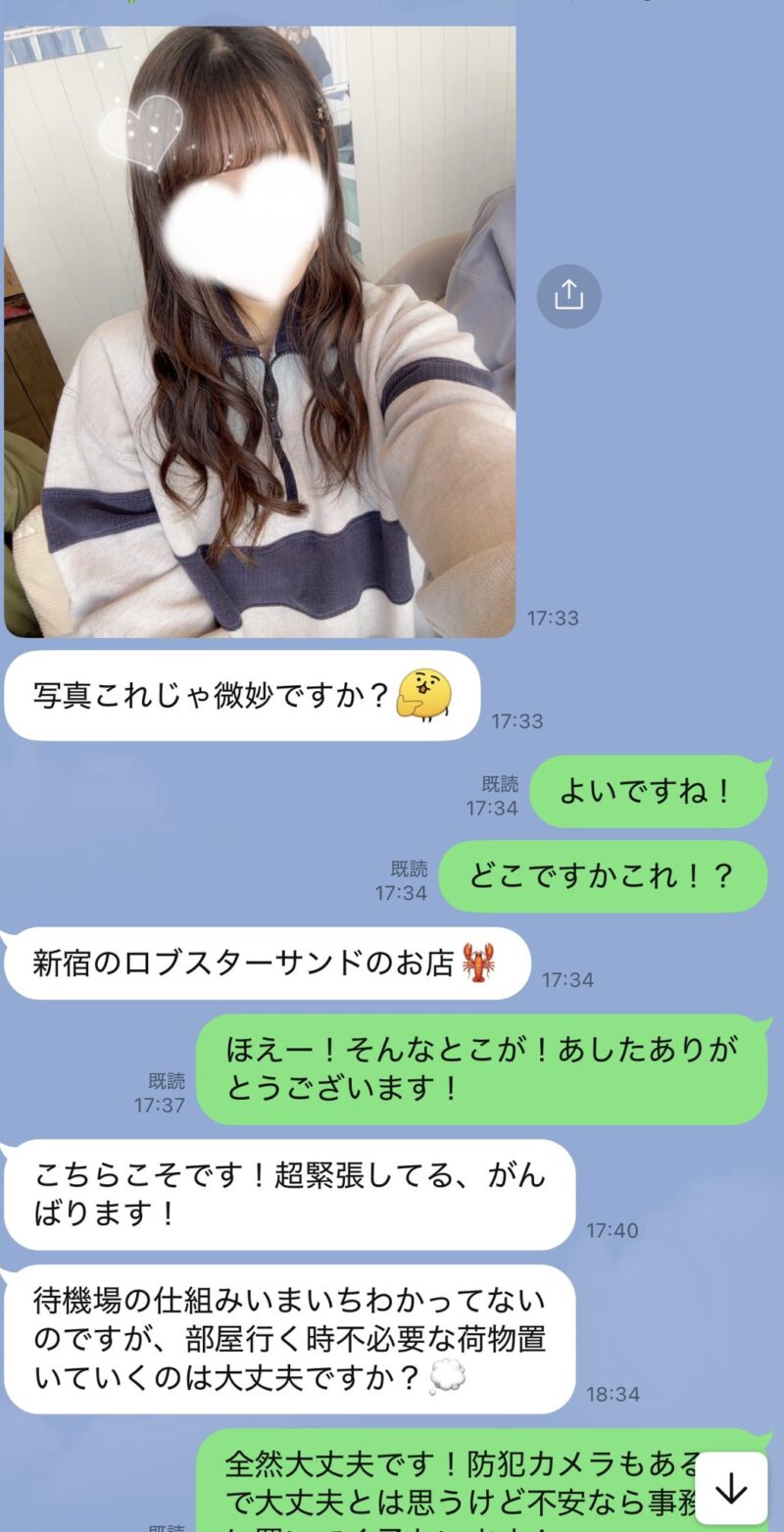This screenshot has height=1532, width=784.
Task: Open the selfie photo in the chat
Action: [x=260, y=333]
